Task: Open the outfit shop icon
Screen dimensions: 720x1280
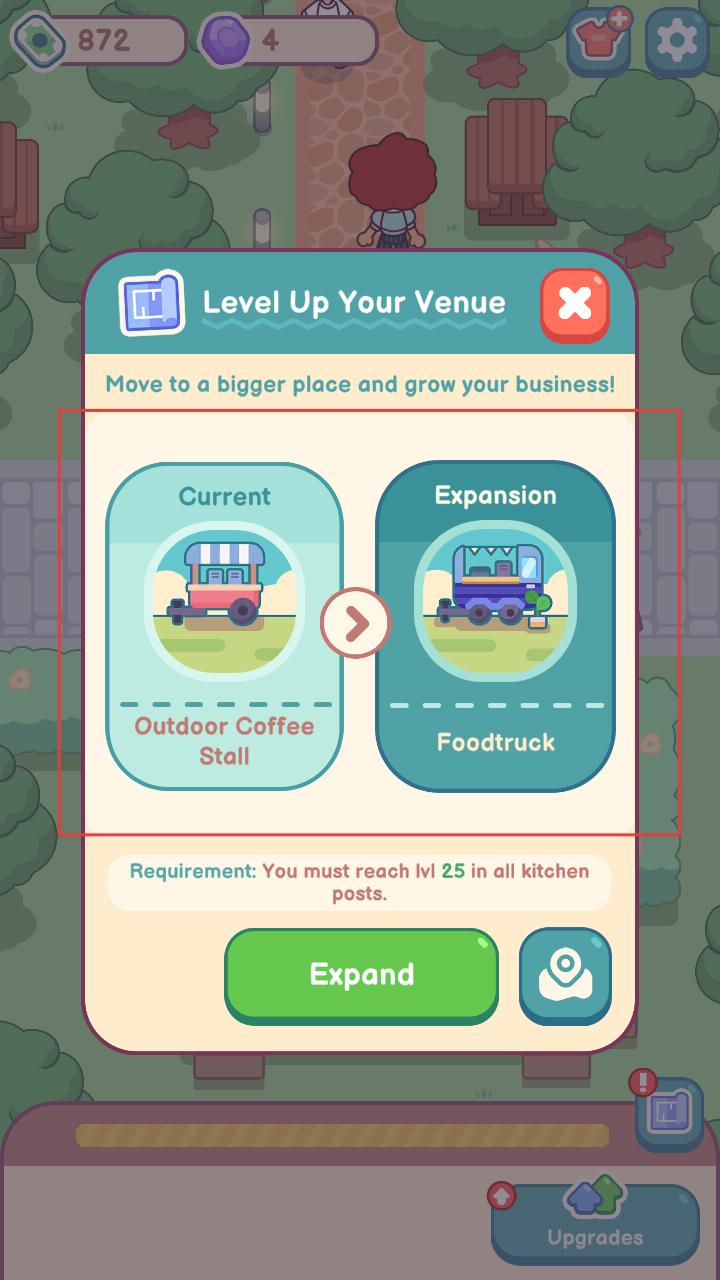Action: tap(598, 41)
